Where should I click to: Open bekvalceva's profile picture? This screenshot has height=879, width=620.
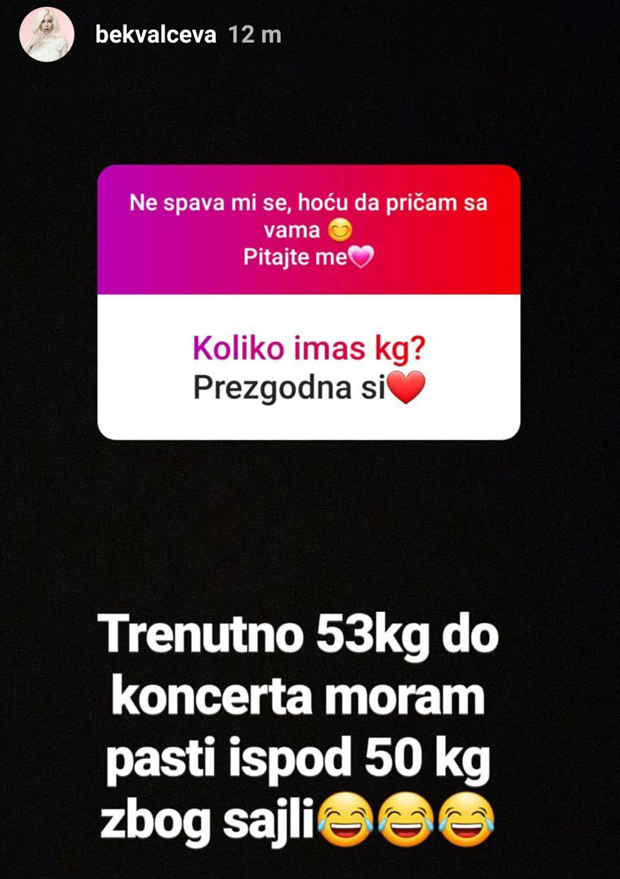click(x=47, y=34)
